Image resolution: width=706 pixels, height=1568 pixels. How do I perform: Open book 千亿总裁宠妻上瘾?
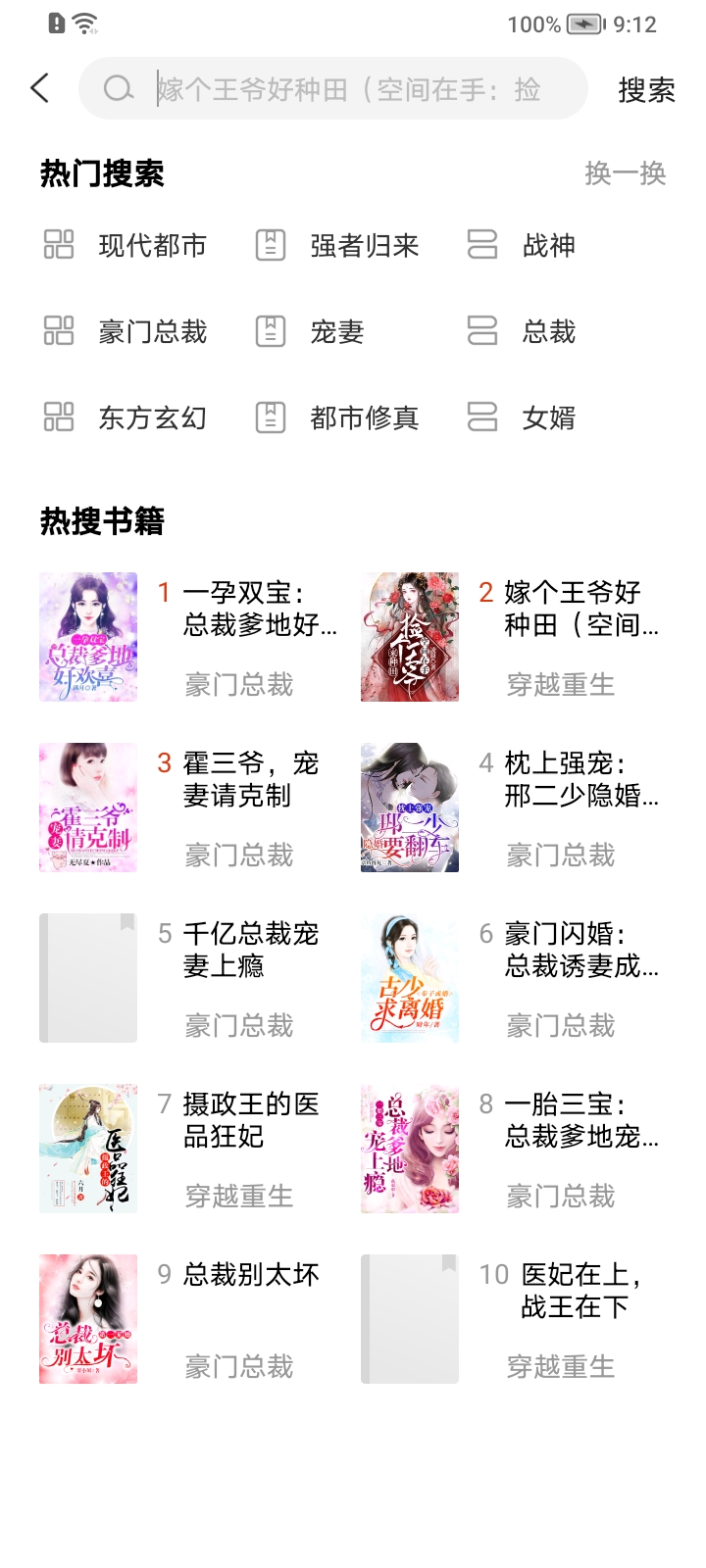(188, 978)
